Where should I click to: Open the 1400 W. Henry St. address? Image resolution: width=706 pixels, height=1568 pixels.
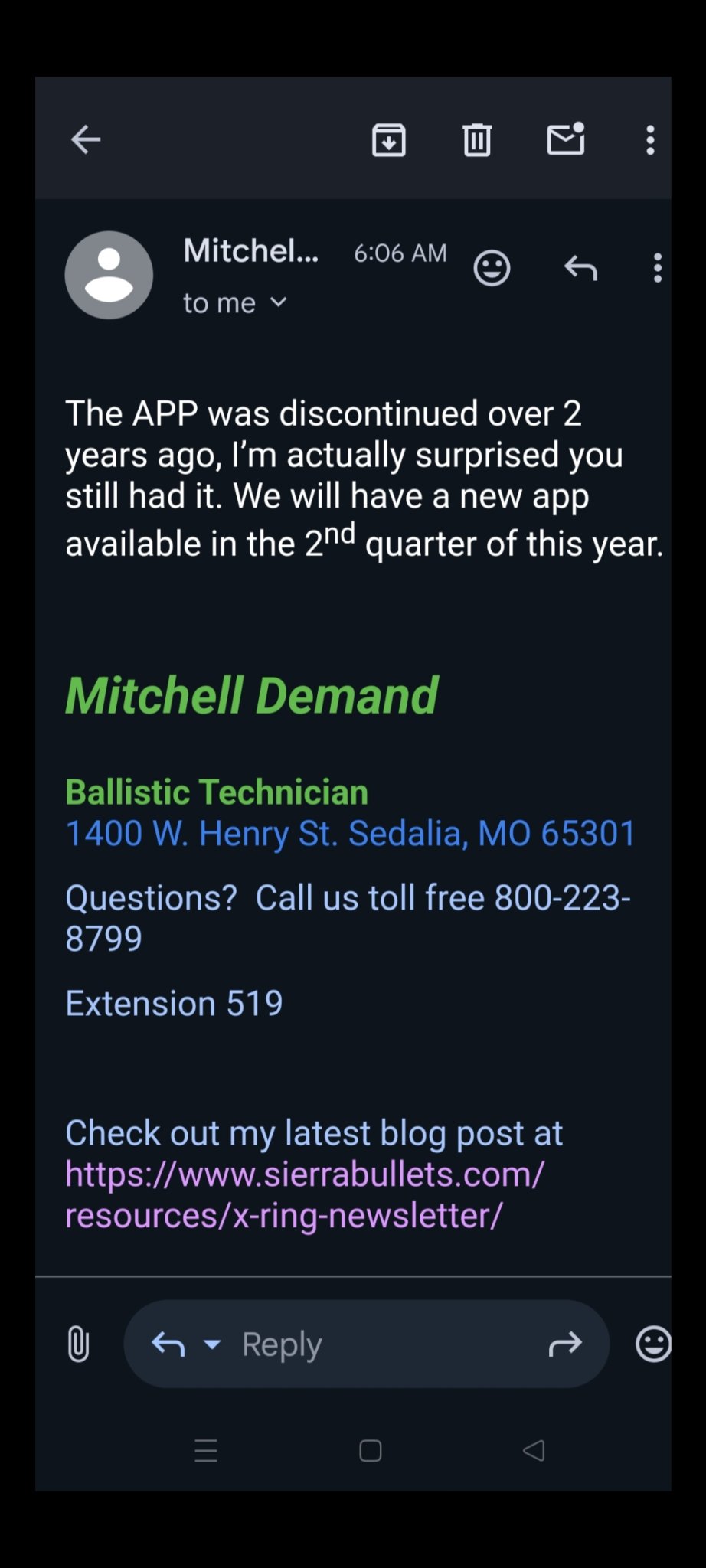[350, 834]
